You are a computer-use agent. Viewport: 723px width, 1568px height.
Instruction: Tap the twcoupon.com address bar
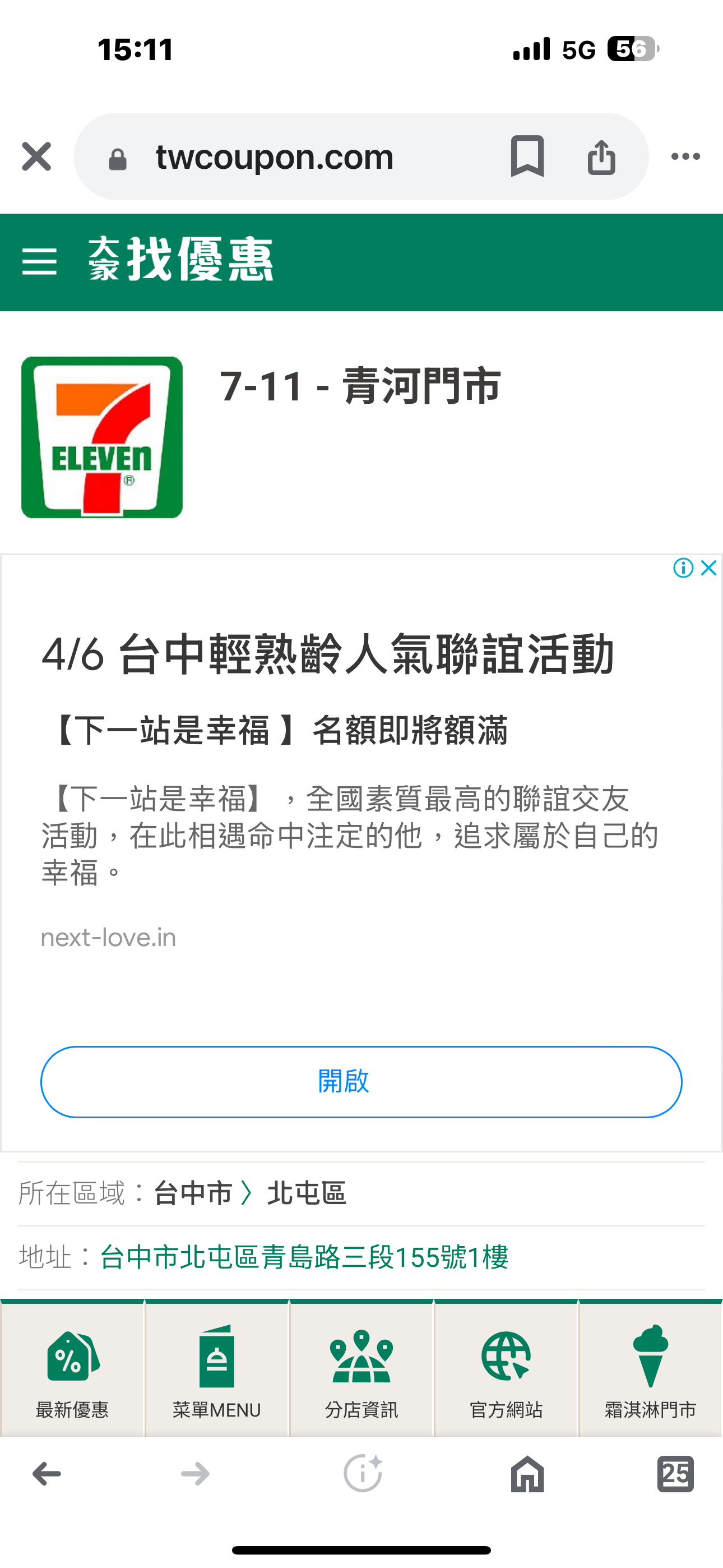[x=274, y=156]
